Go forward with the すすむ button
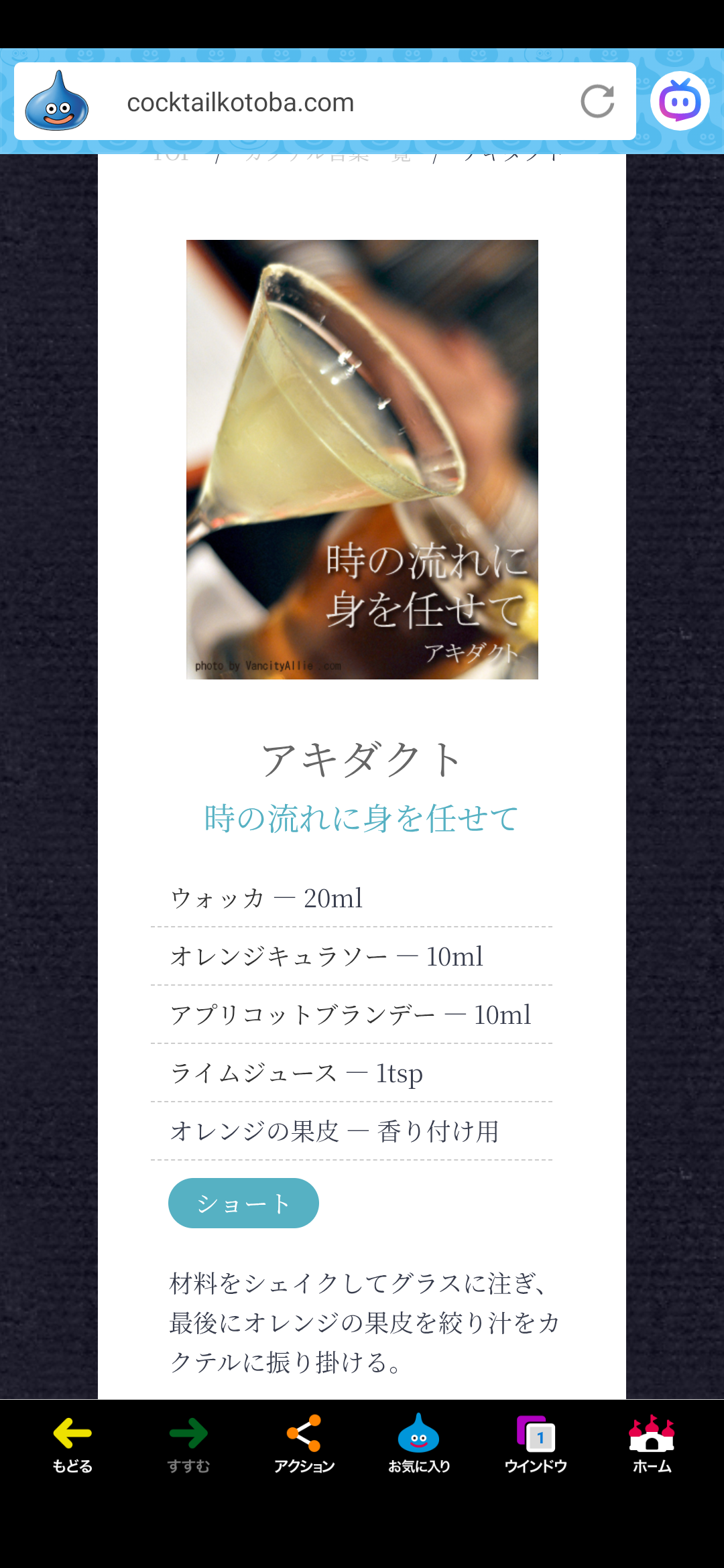 click(x=188, y=1444)
